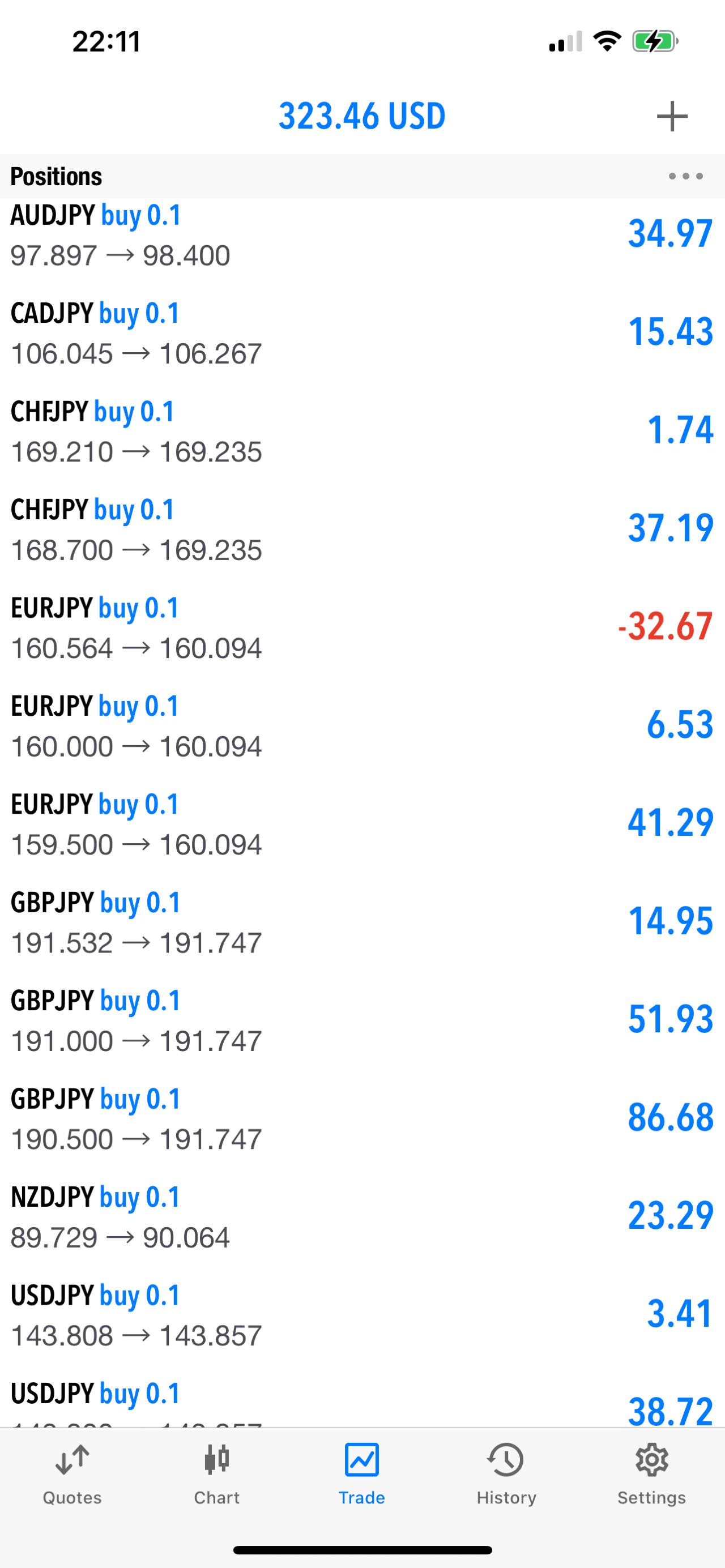Image resolution: width=725 pixels, height=1568 pixels.
Task: Tap the GBPJPY position showing 86.68 profit
Action: [362, 1118]
